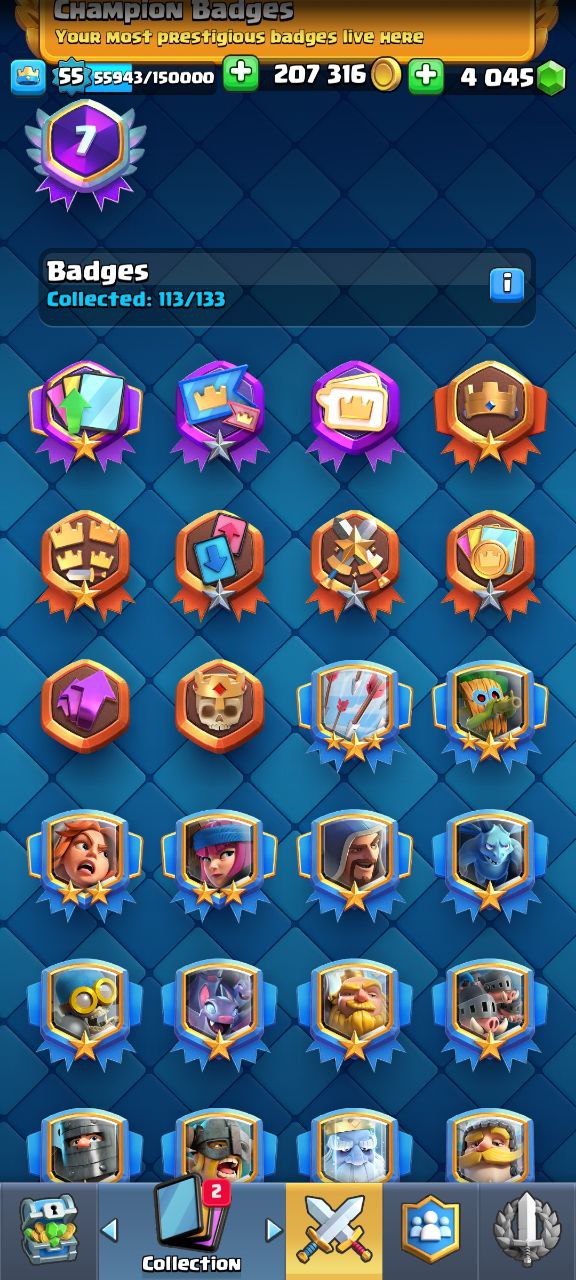Add more gold with the plus button
Image resolution: width=576 pixels, height=1280 pixels.
(x=240, y=76)
